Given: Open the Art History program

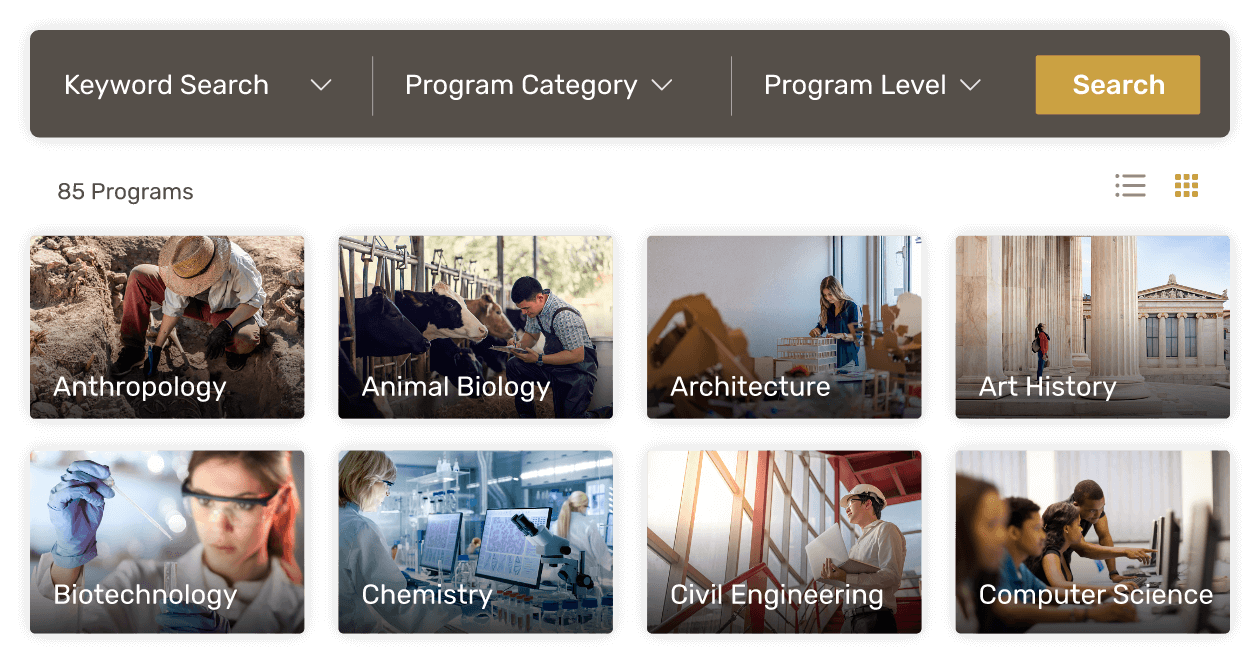Looking at the screenshot, I should [x=1092, y=327].
